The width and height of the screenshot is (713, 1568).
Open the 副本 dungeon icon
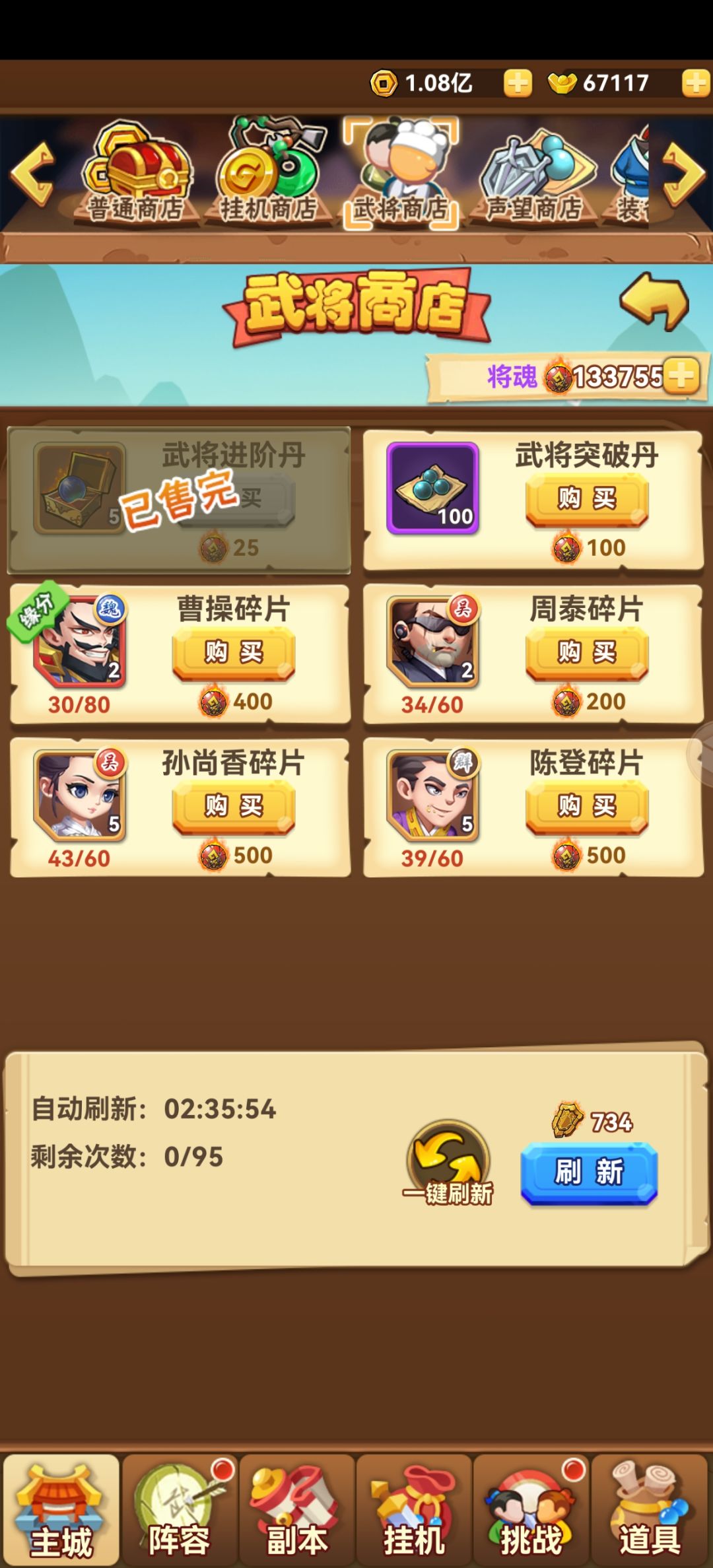coord(296,1512)
